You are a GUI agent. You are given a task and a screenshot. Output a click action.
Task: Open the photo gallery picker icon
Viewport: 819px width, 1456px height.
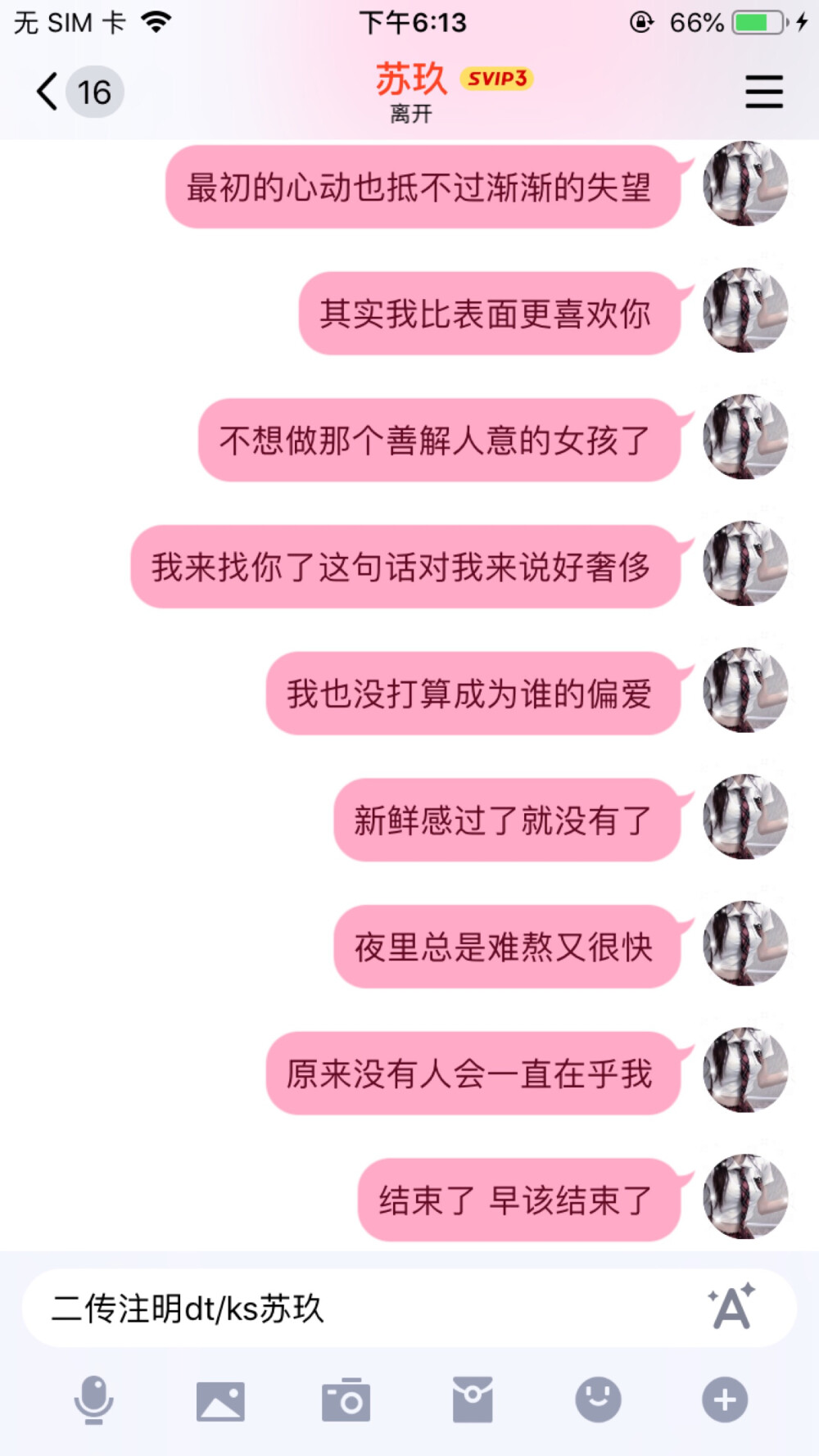click(221, 1400)
